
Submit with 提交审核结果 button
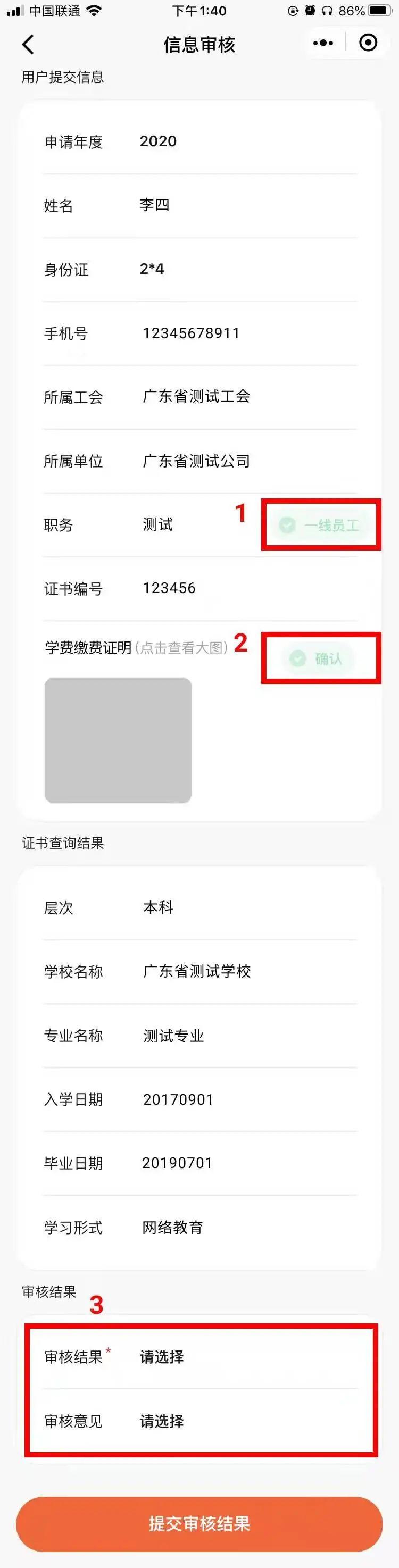pos(199,1523)
